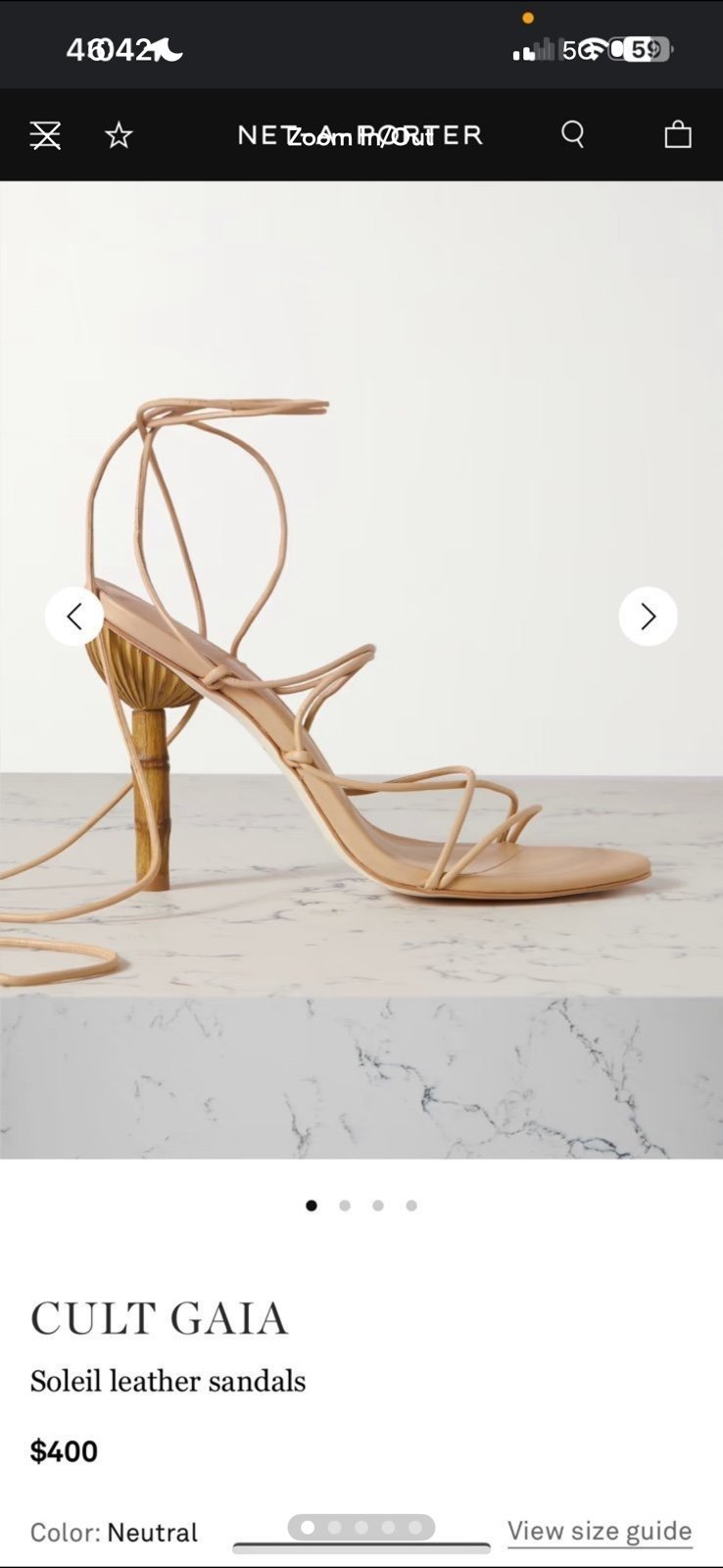723x1568 pixels.
Task: Show the next product image
Action: (648, 616)
